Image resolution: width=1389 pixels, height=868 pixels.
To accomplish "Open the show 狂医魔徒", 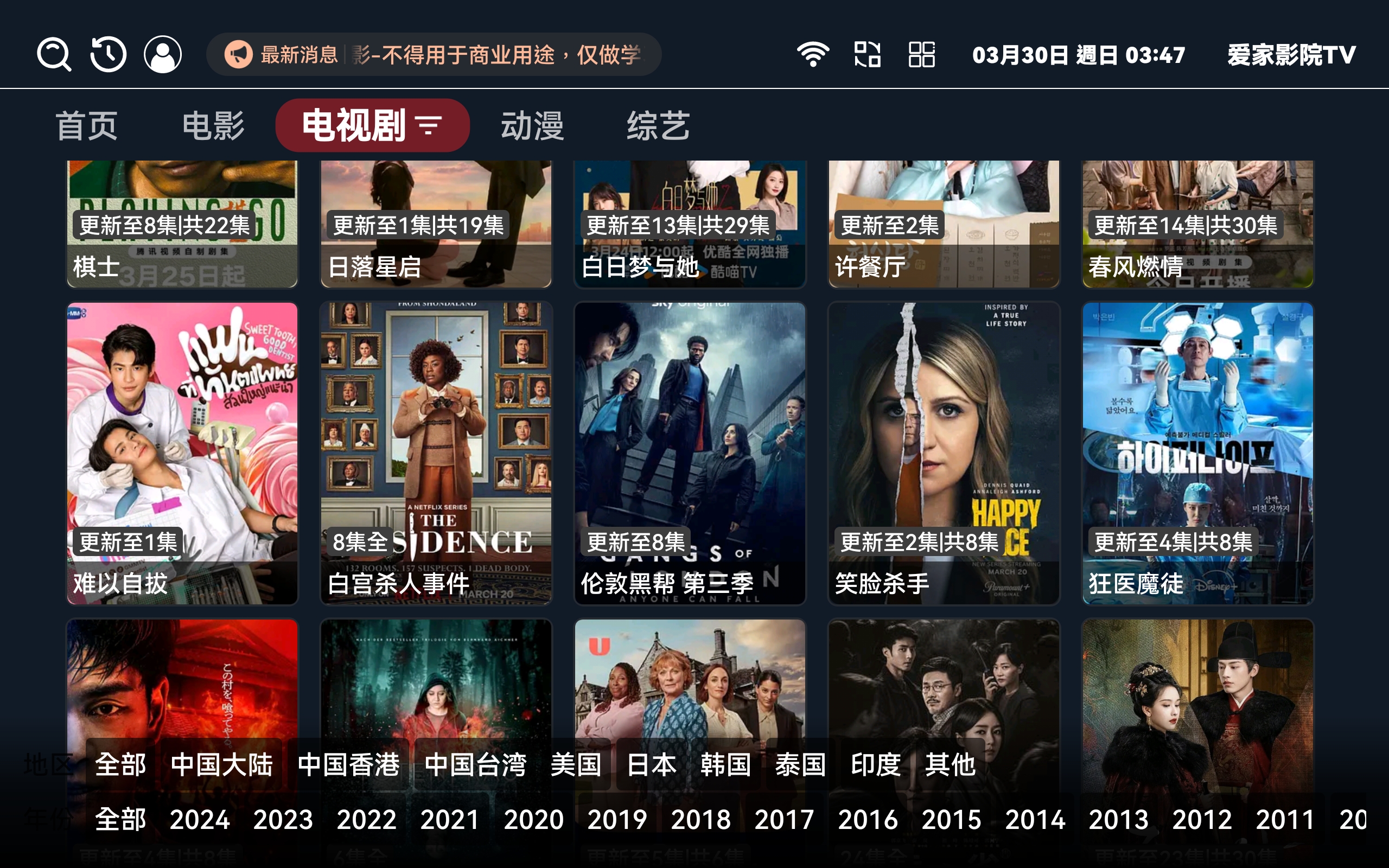I will click(x=1197, y=452).
